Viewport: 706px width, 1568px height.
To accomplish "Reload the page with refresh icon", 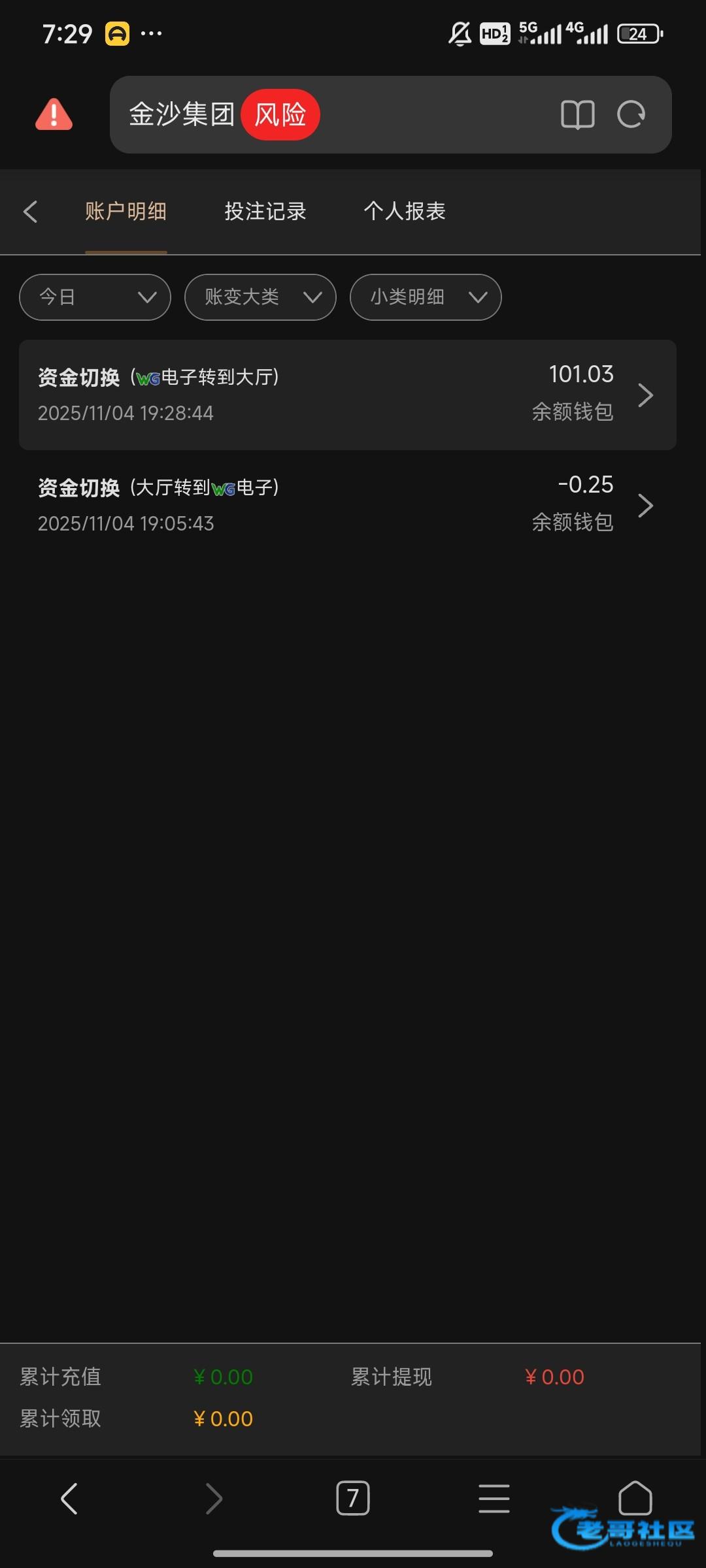I will pyautogui.click(x=631, y=114).
